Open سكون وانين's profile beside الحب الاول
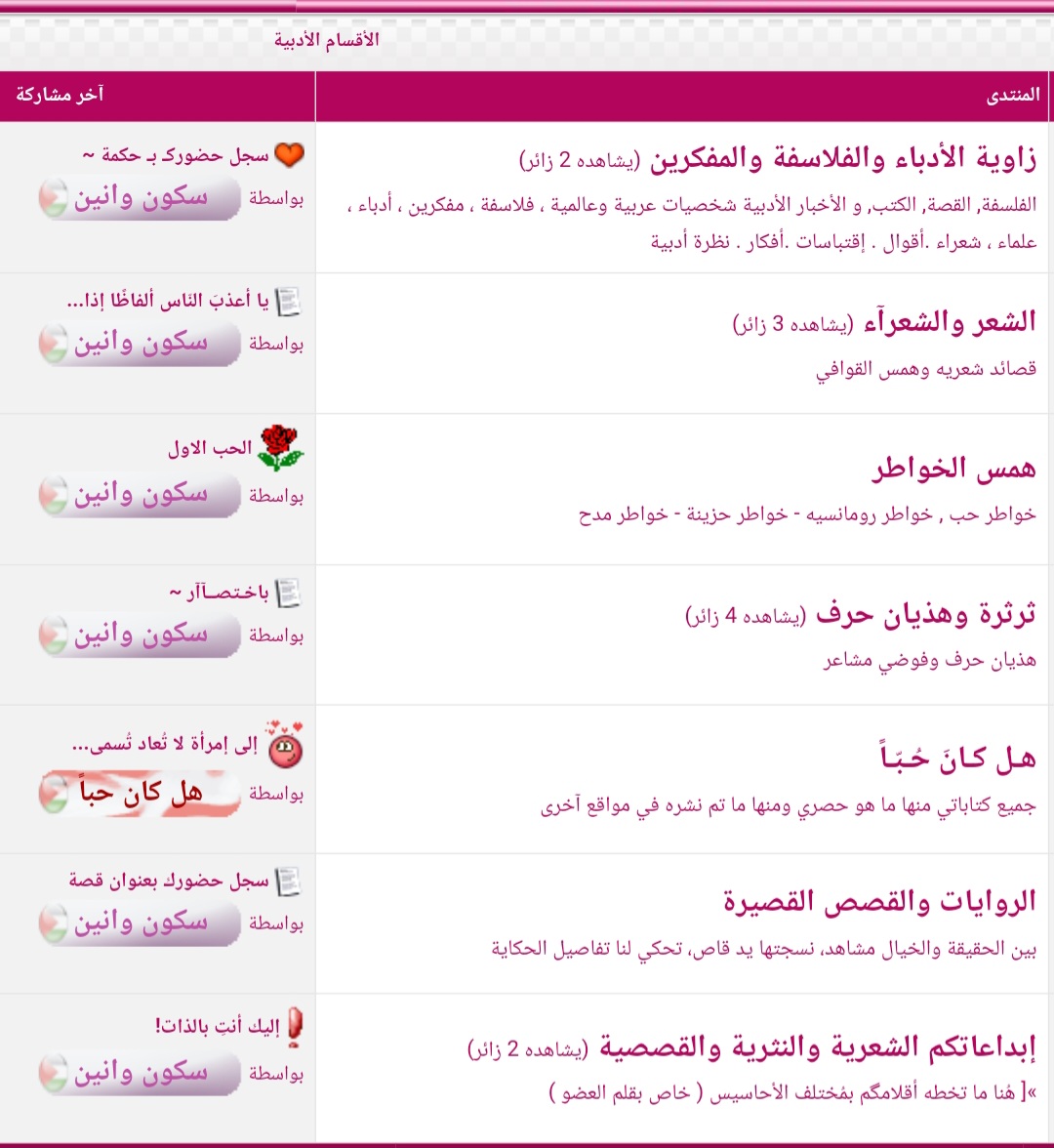The width and height of the screenshot is (1054, 1148). coord(141,495)
